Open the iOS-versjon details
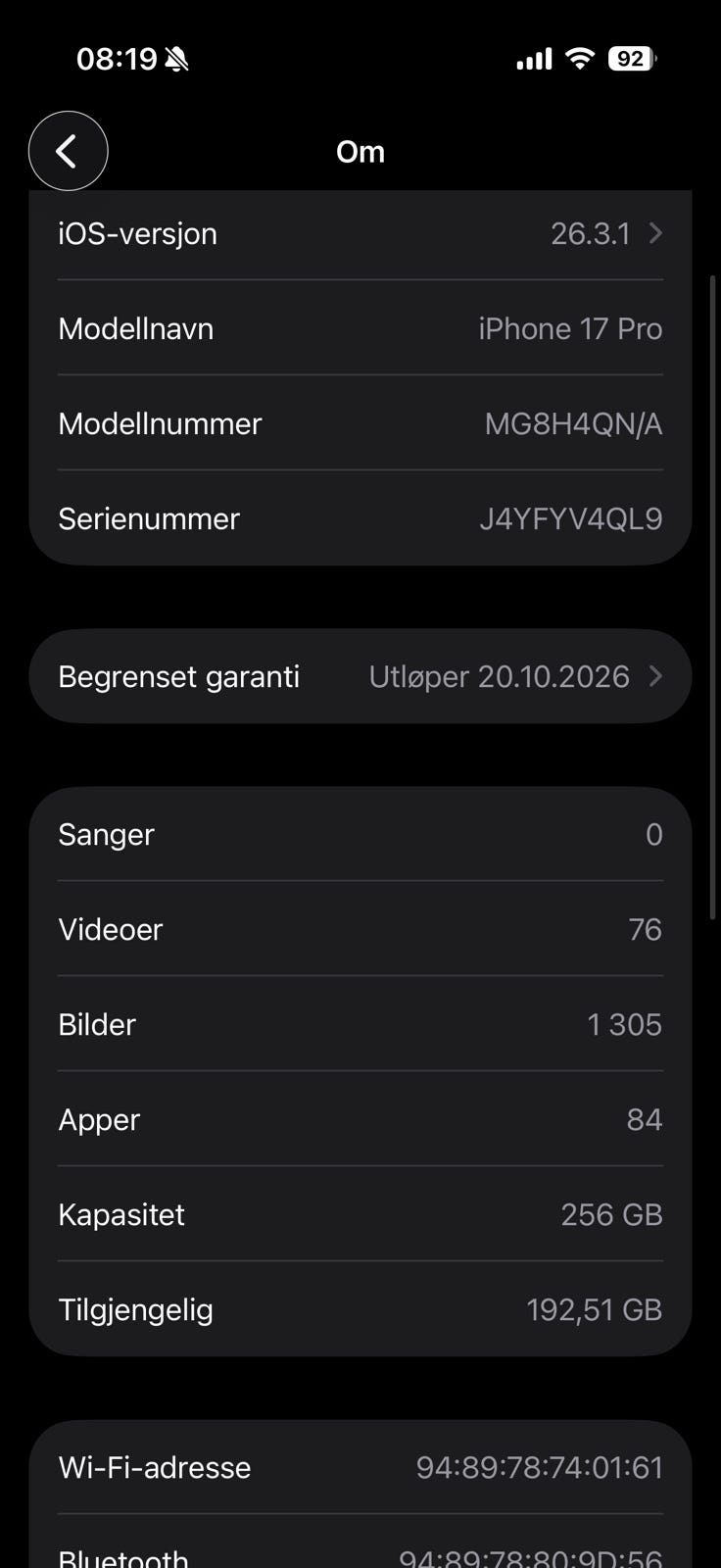Viewport: 721px width, 1568px height. click(360, 234)
